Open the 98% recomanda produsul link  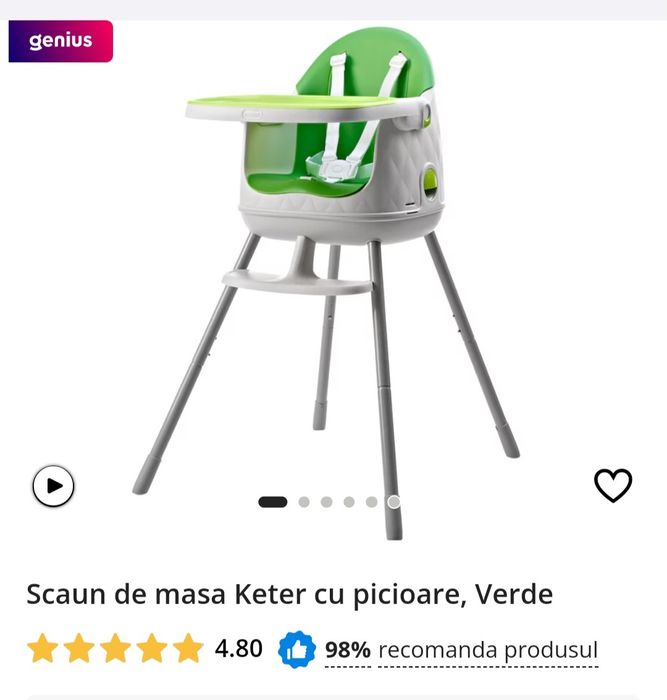pos(461,650)
